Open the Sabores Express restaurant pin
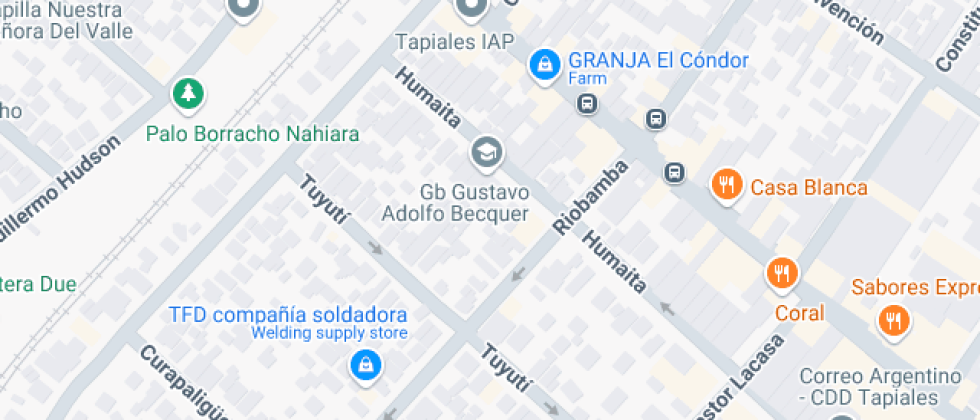Viewport: 980px width, 420px height. pyautogui.click(x=894, y=321)
